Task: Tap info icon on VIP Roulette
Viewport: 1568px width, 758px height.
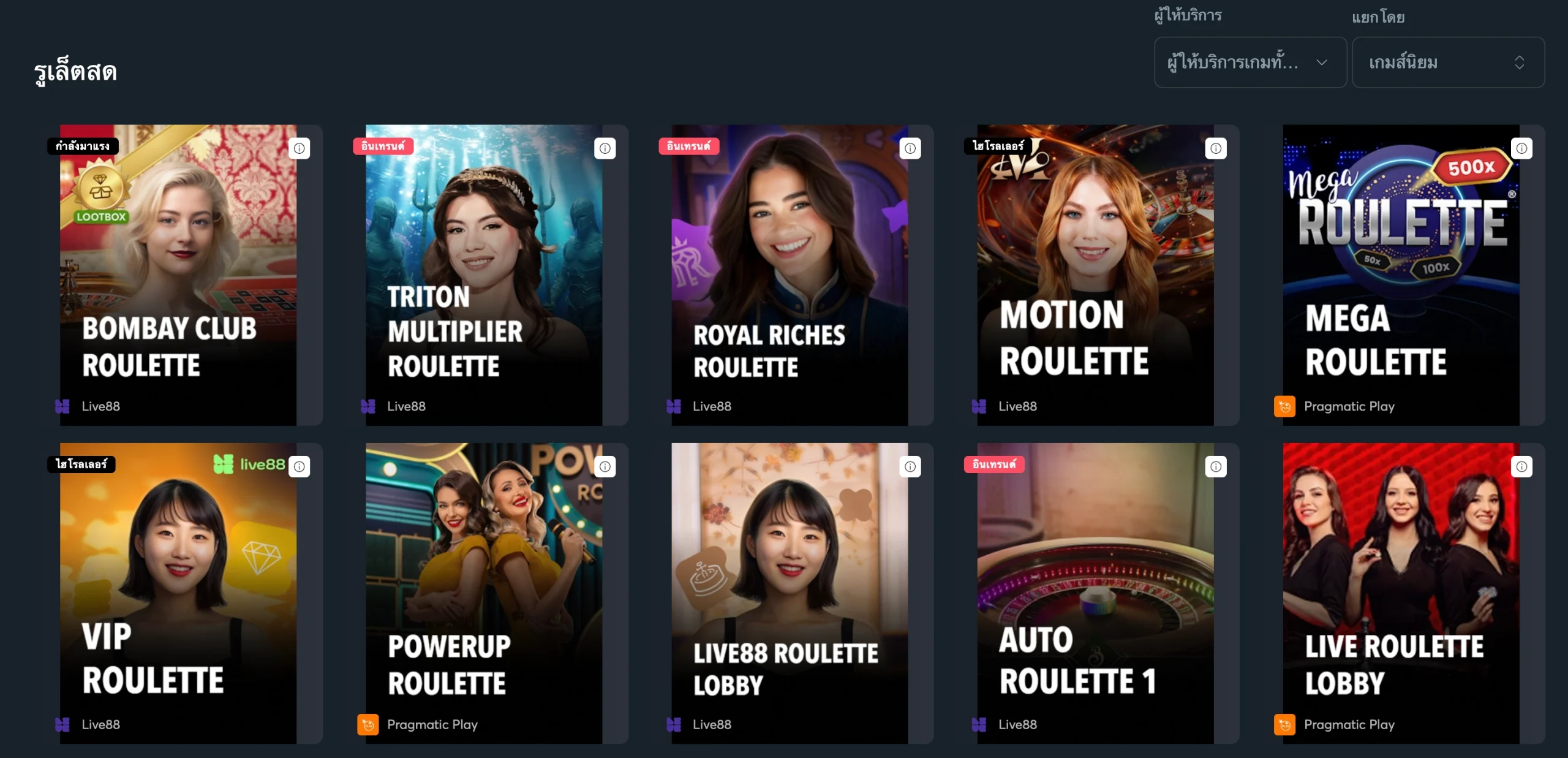Action: coord(299,466)
